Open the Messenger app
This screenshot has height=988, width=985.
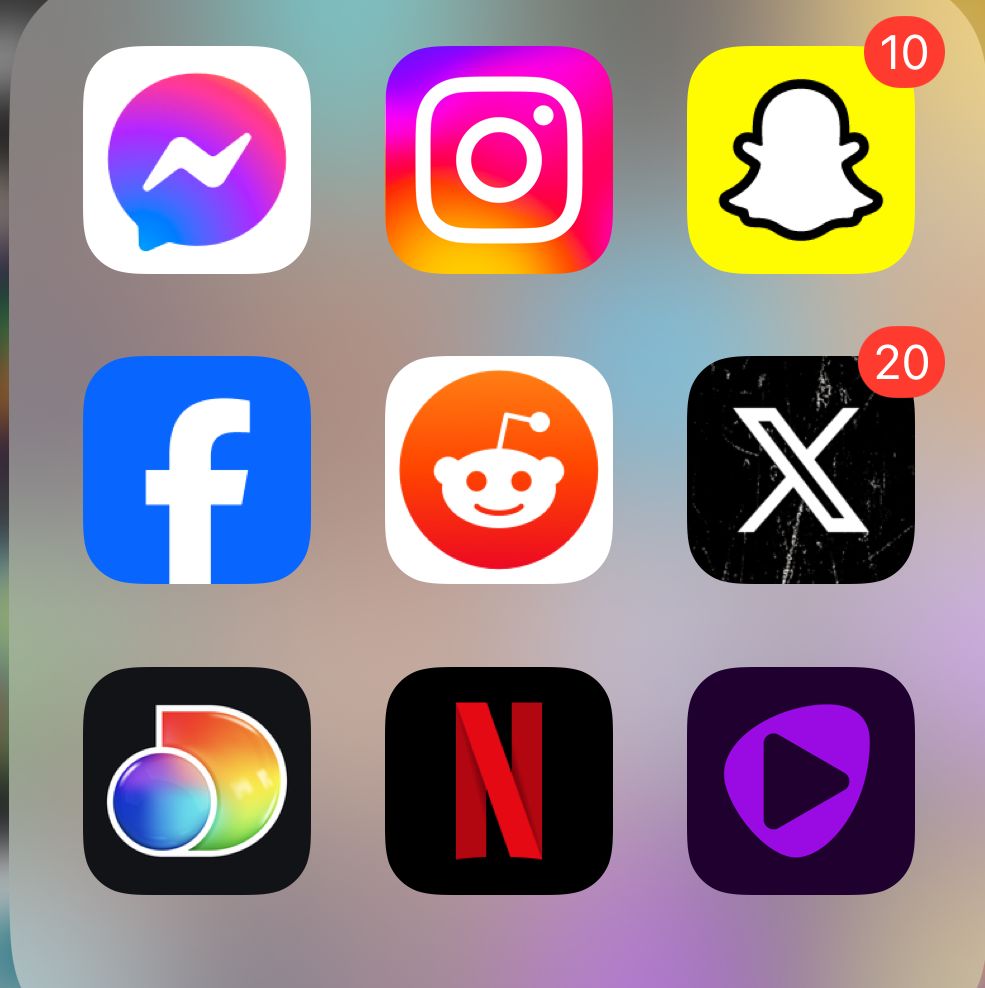197,160
